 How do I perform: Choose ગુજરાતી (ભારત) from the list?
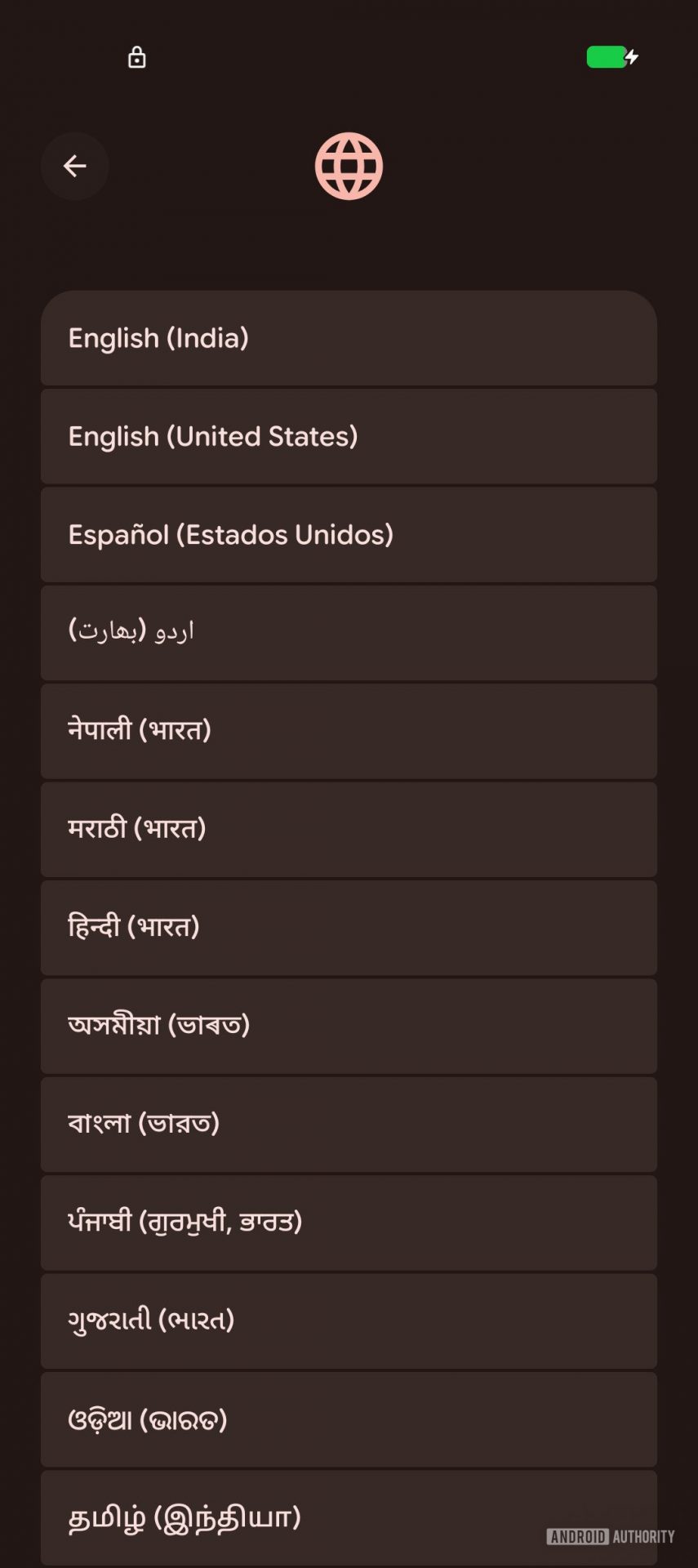[349, 1321]
